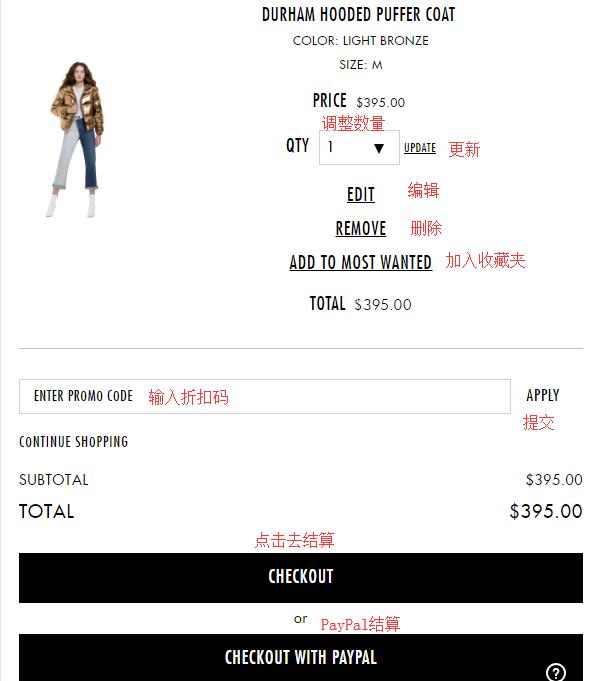
Task: Focus the Enter Promo Code field
Action: click(x=264, y=396)
